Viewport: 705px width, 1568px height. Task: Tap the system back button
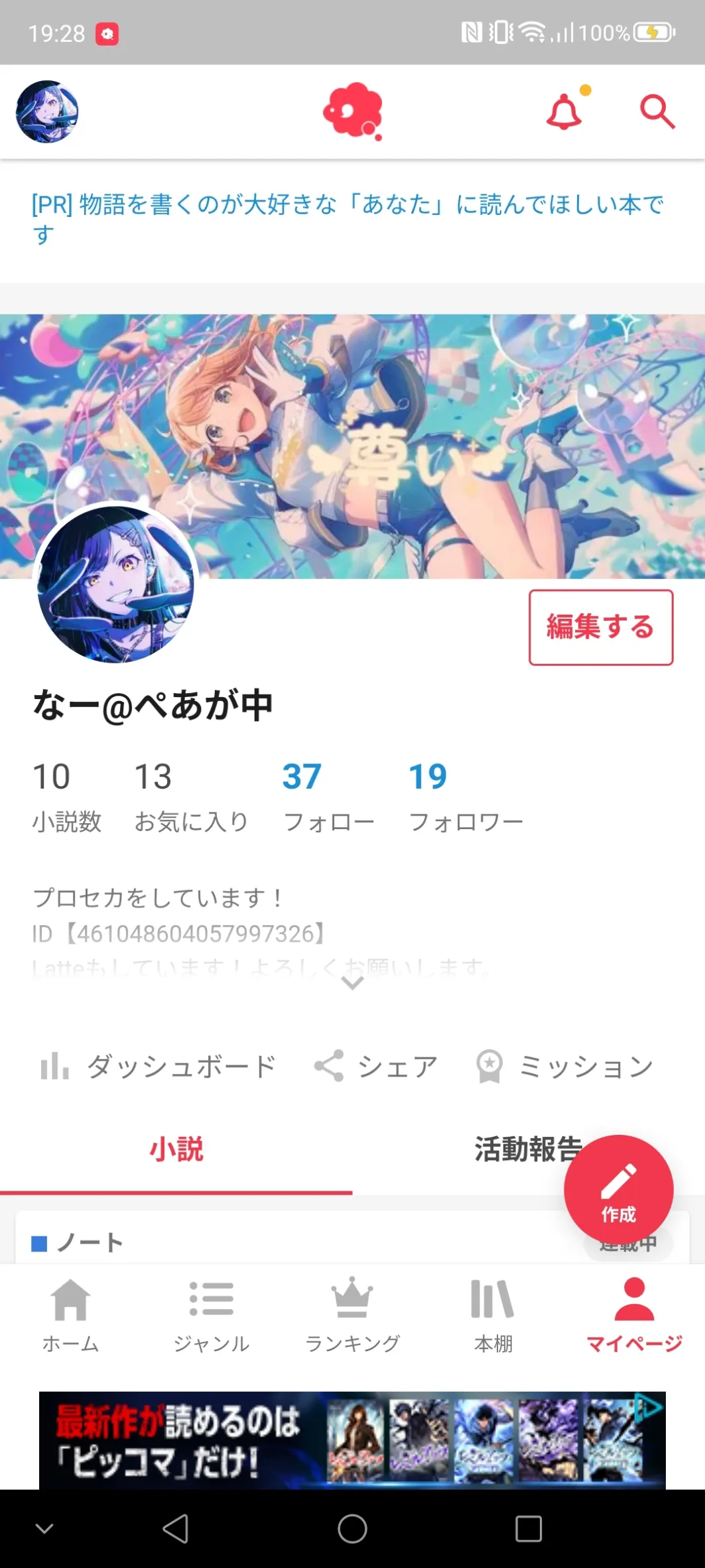[x=176, y=1529]
